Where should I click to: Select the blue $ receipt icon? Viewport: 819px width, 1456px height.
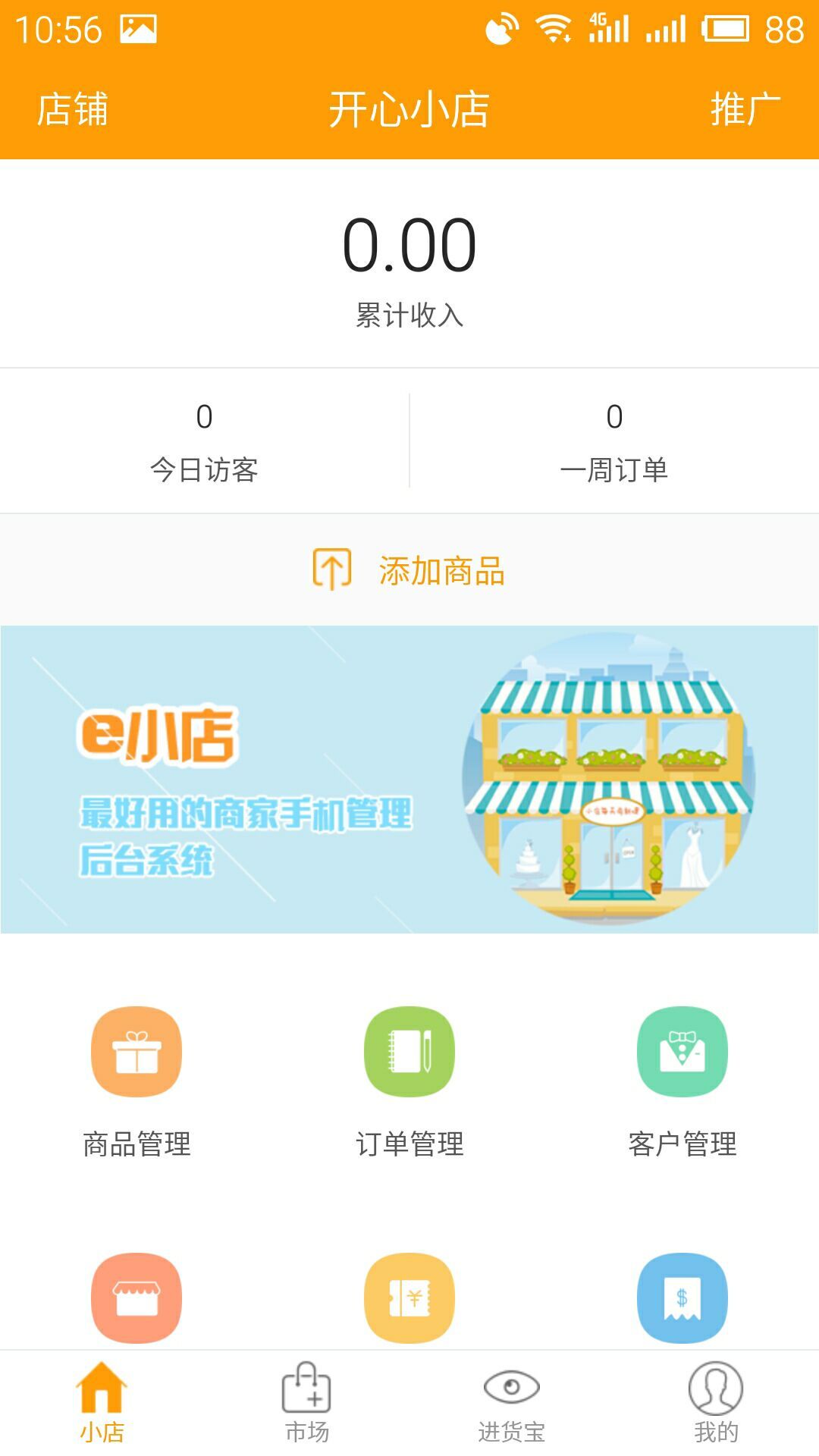(683, 1298)
